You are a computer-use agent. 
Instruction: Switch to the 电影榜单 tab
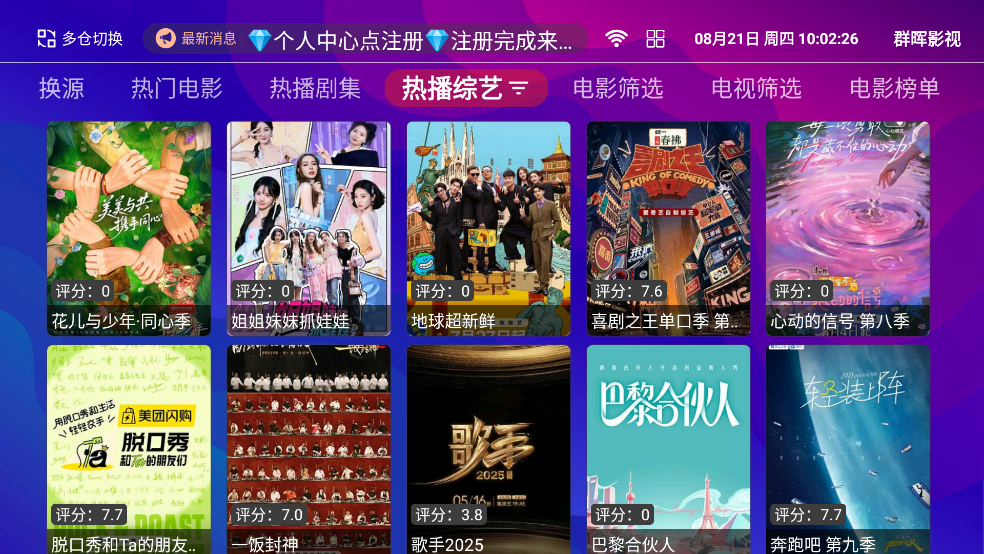[894, 88]
